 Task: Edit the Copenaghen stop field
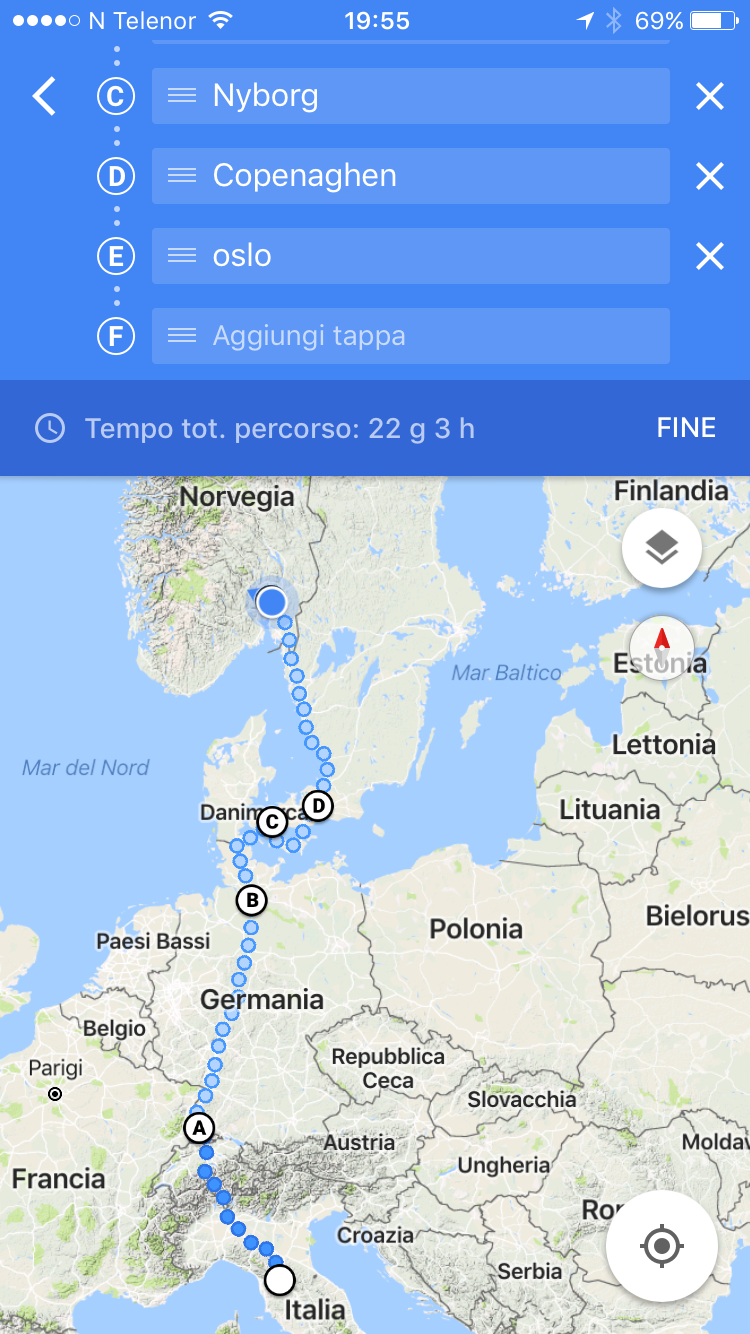point(411,176)
